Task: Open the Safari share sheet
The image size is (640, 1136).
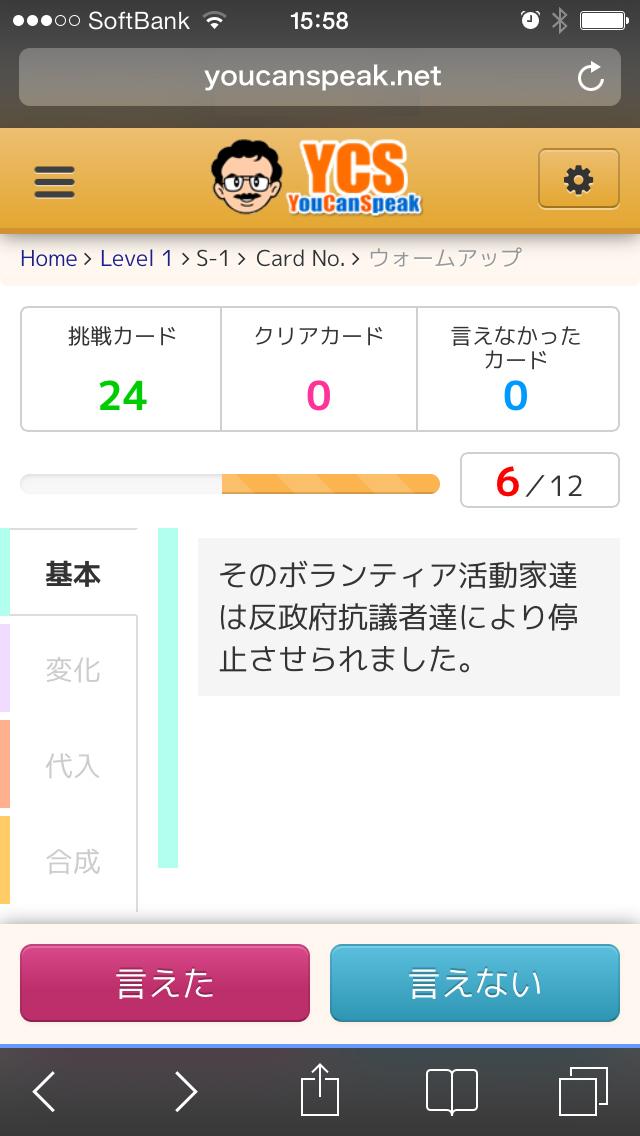Action: tap(320, 1089)
